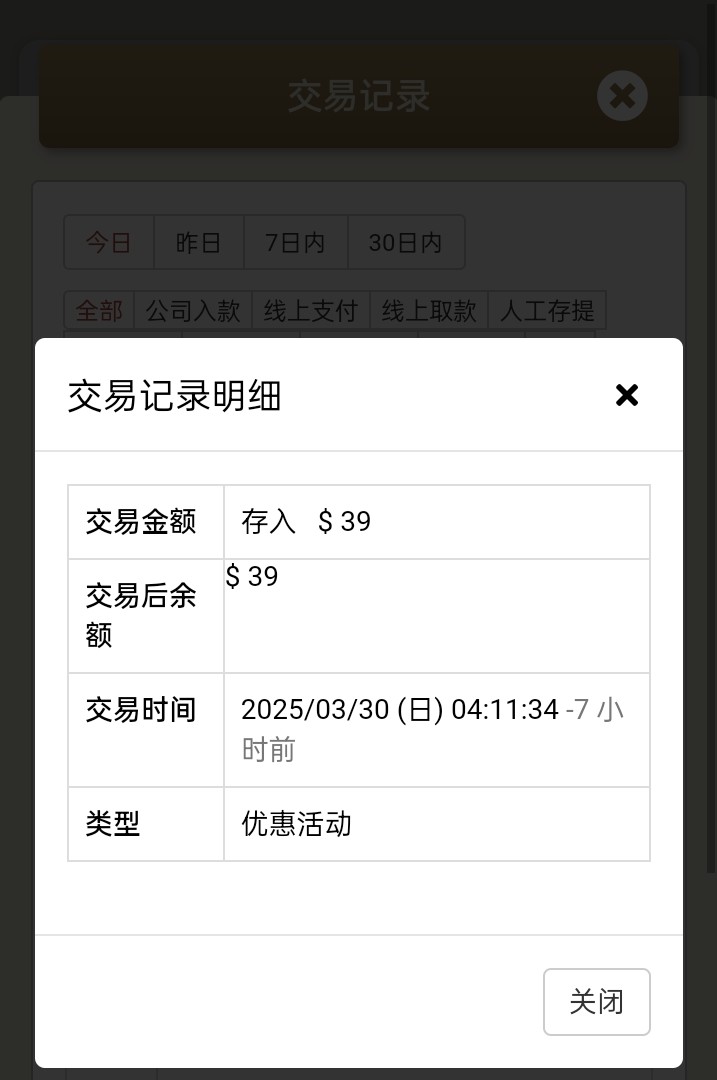Tap the 关闭 button
Image resolution: width=717 pixels, height=1080 pixels.
596,1001
